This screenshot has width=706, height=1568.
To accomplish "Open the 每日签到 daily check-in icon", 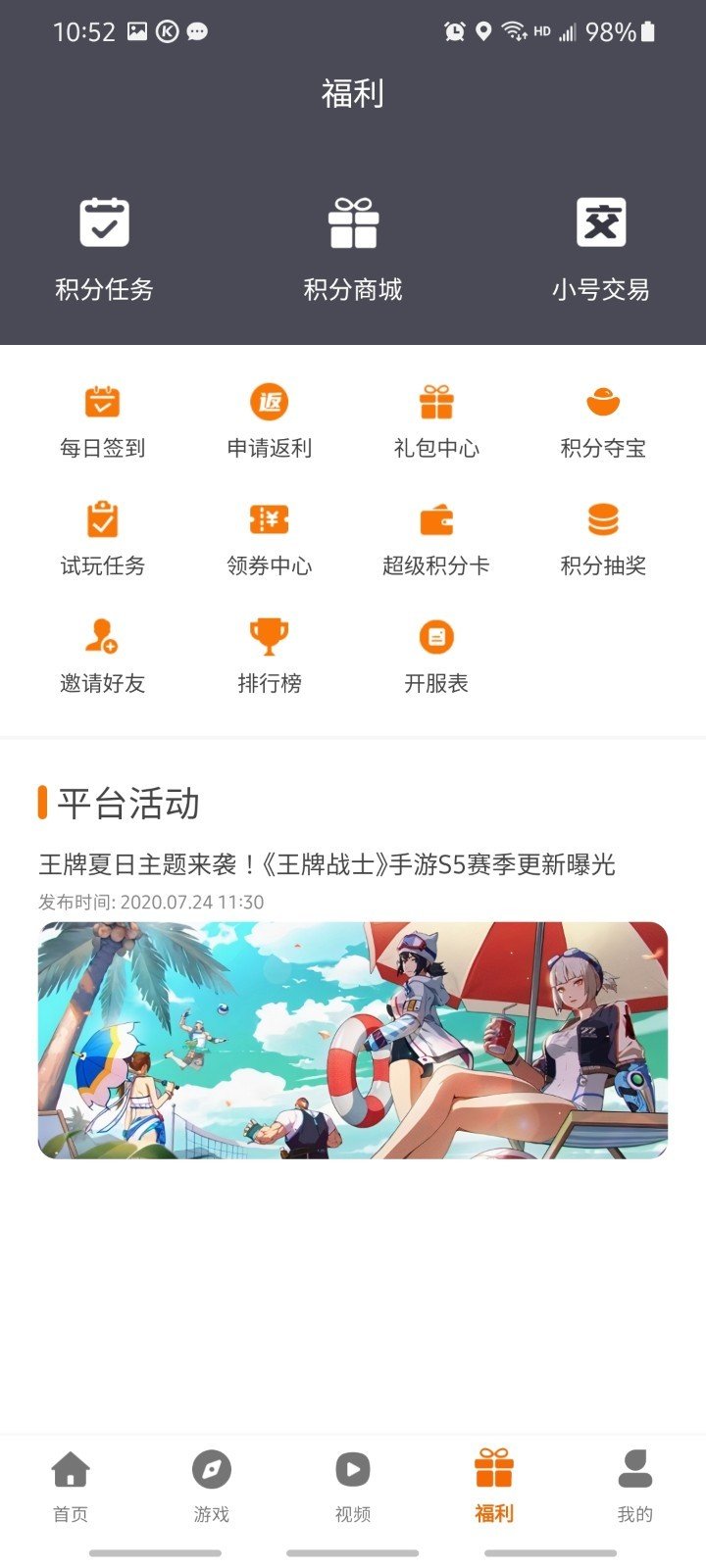I will (101, 418).
